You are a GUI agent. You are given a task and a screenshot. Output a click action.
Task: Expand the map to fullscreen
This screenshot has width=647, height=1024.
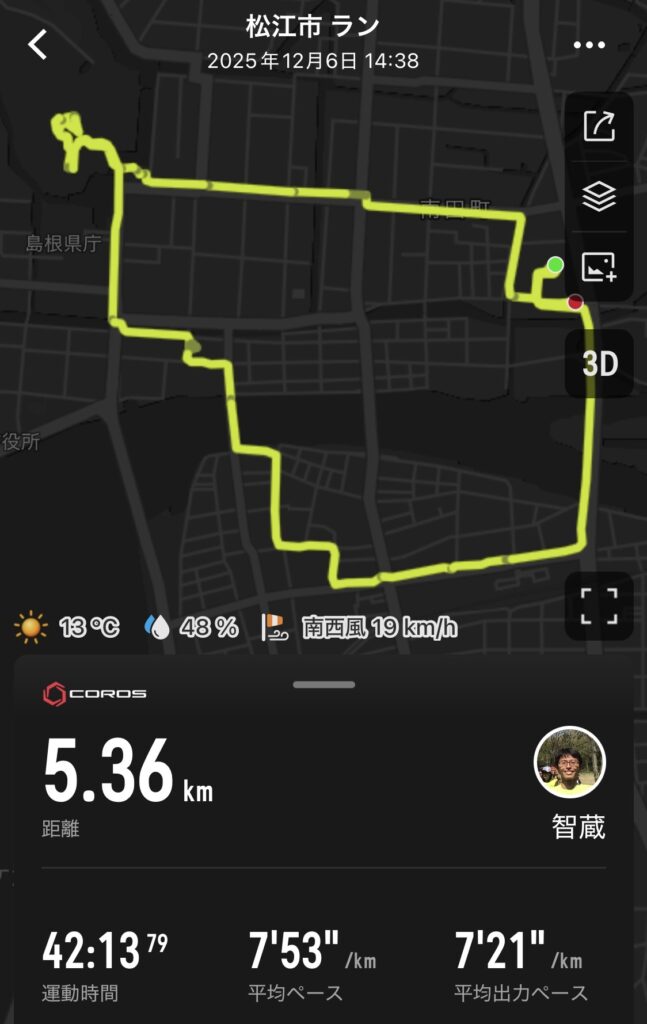pyautogui.click(x=599, y=606)
